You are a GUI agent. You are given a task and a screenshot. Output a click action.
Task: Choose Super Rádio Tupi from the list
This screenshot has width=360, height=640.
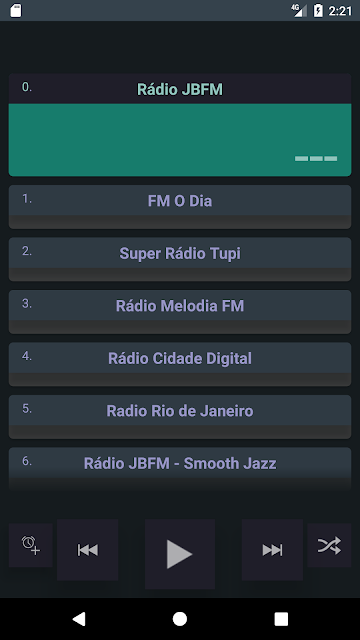coord(180,259)
